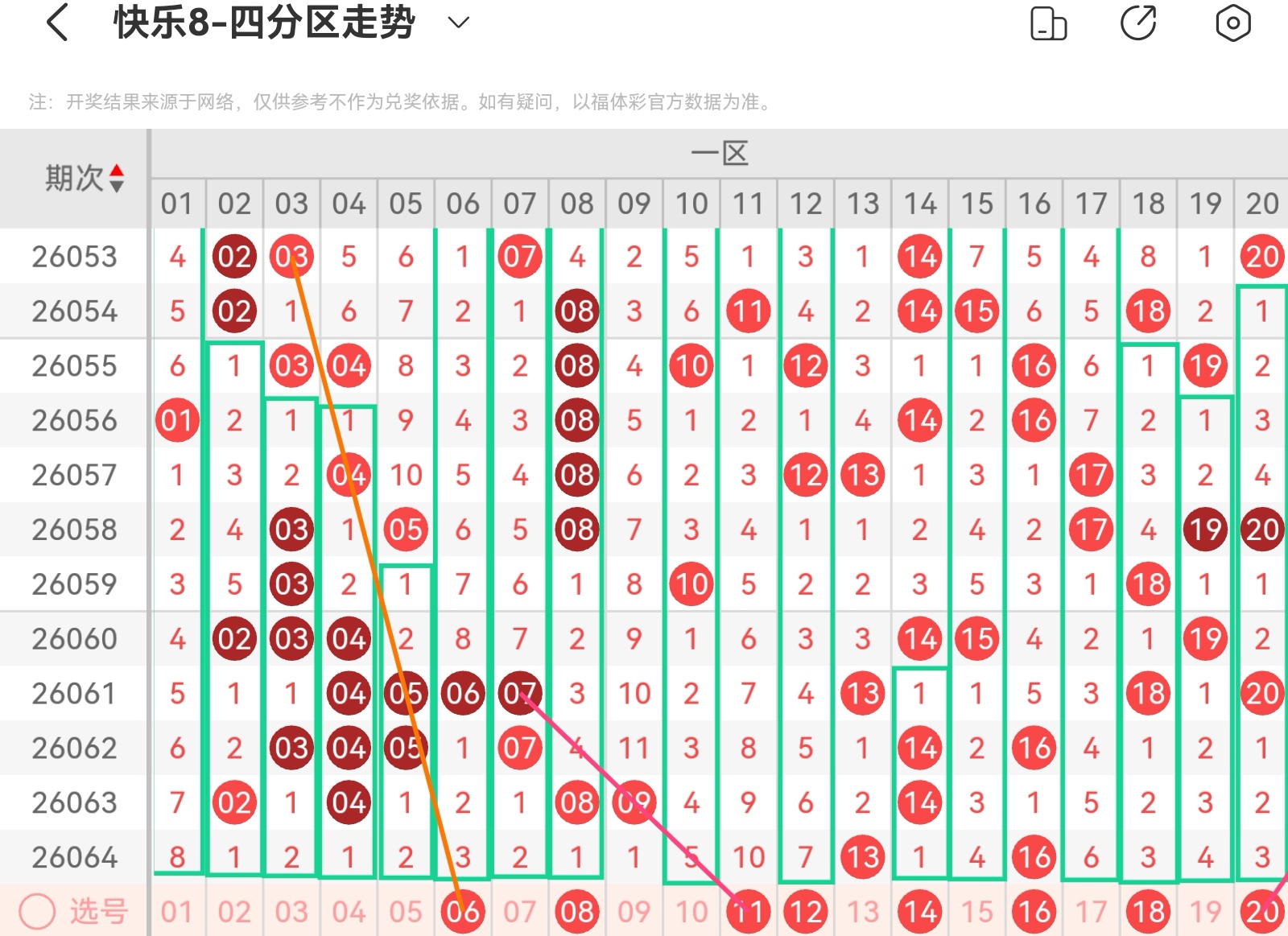
Task: Unselect number 08 in the 选号 row
Action: [577, 912]
